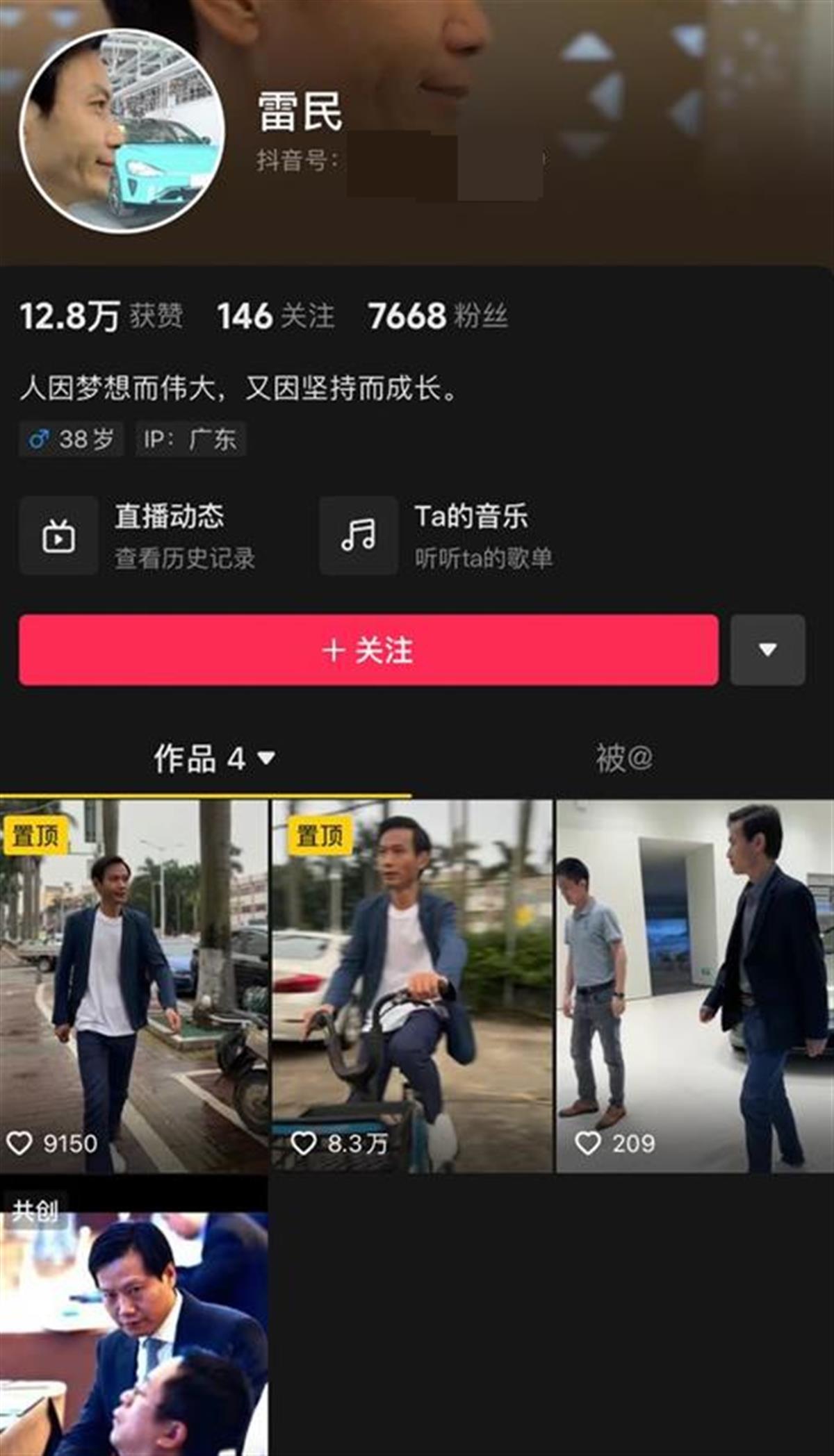Open 直播动态 live history
834x1456 pixels.
(139, 536)
